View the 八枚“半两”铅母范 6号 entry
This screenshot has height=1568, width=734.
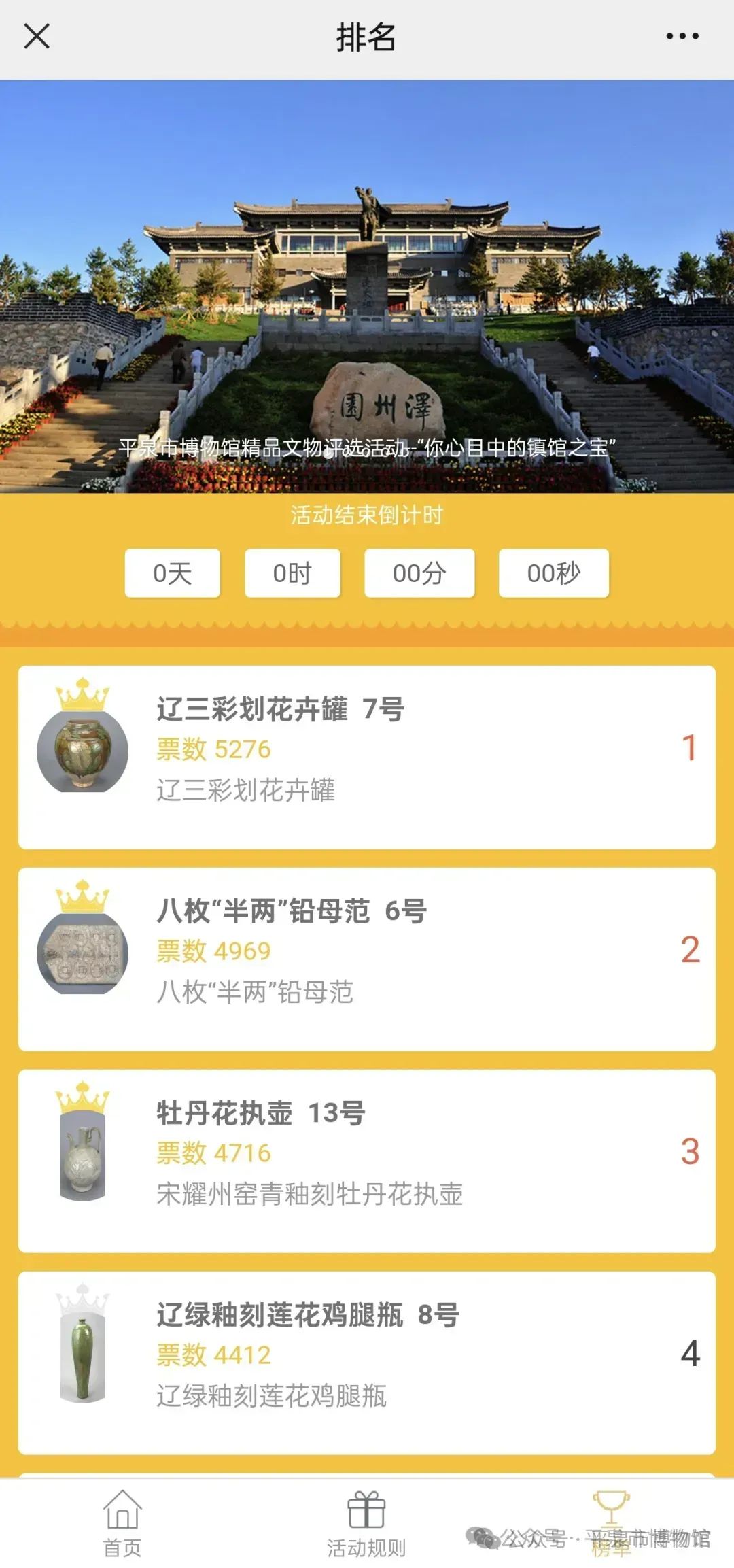(x=366, y=958)
